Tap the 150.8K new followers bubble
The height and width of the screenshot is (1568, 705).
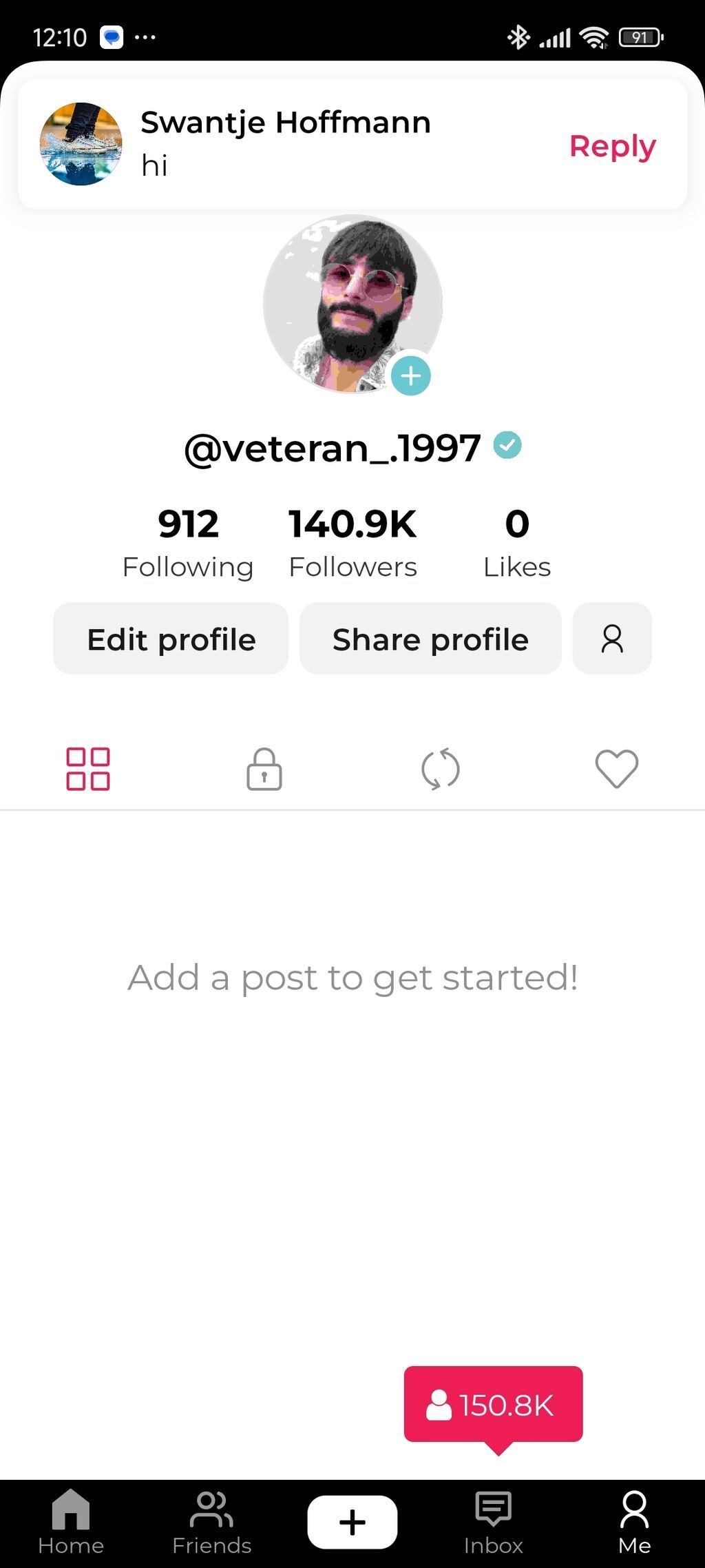493,1405
